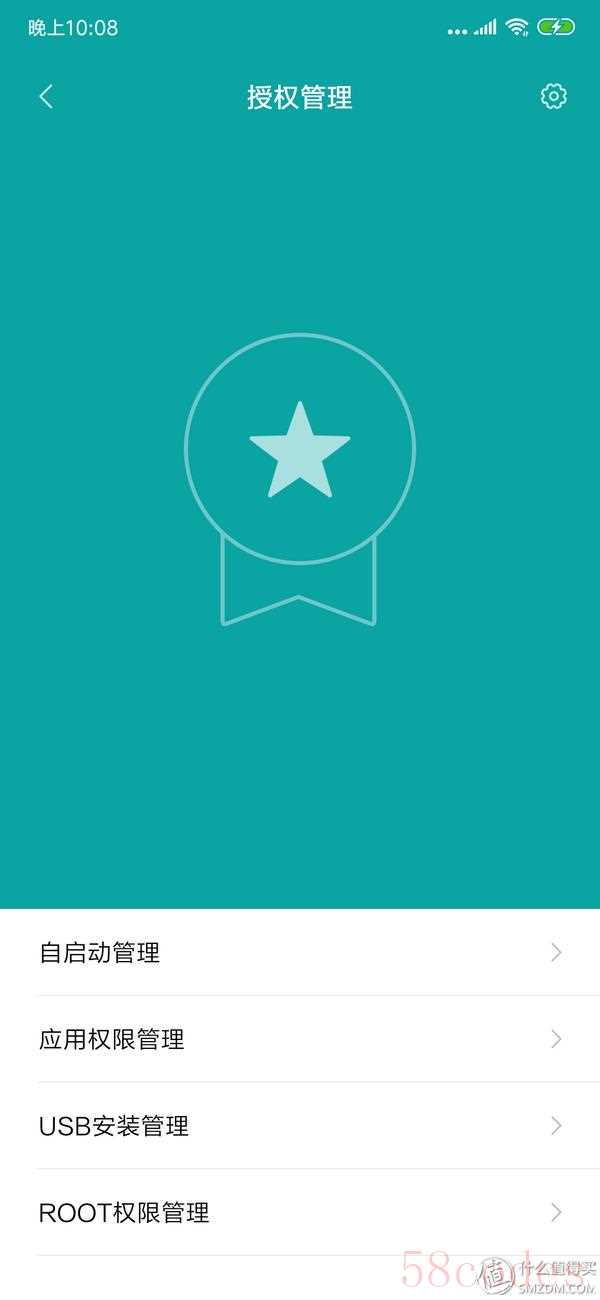Screen dimensions: 600x1300
Task: Go back from 授权管理 screen
Action: [46, 97]
